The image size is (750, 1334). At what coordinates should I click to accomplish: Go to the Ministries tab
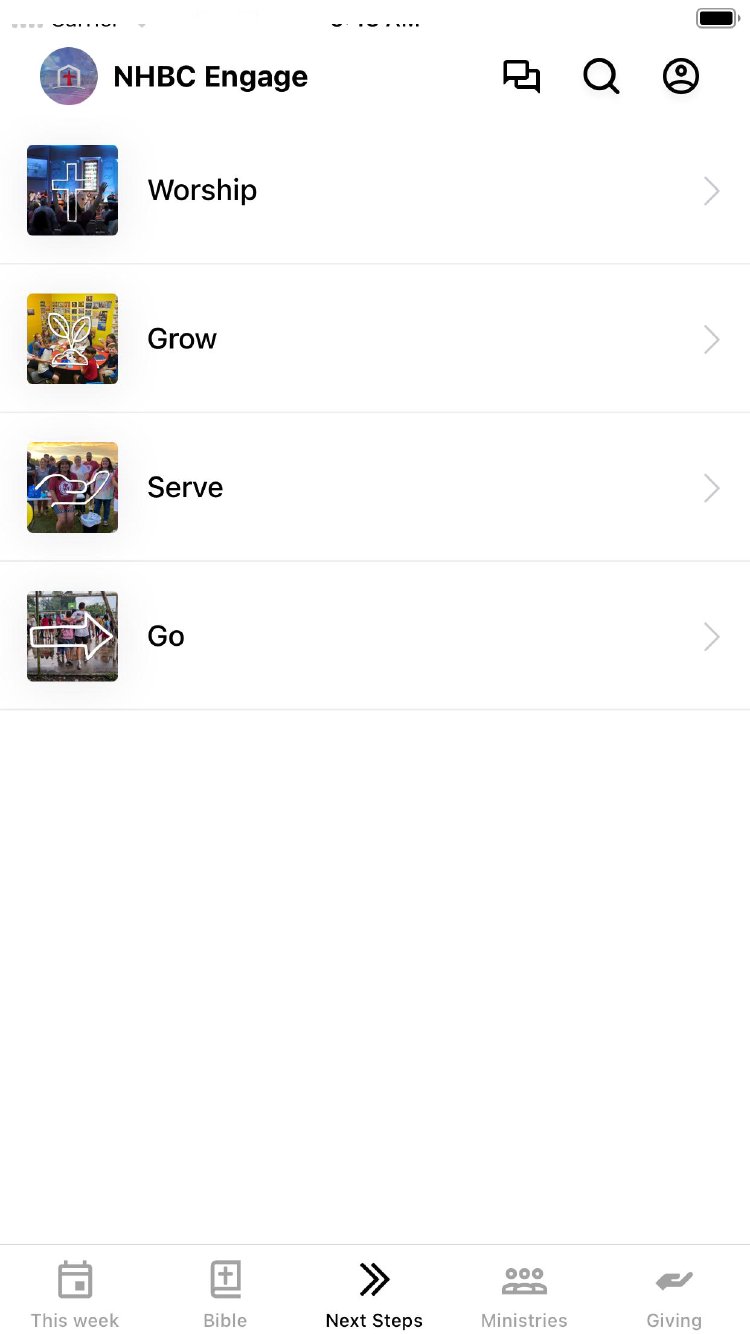(524, 1294)
